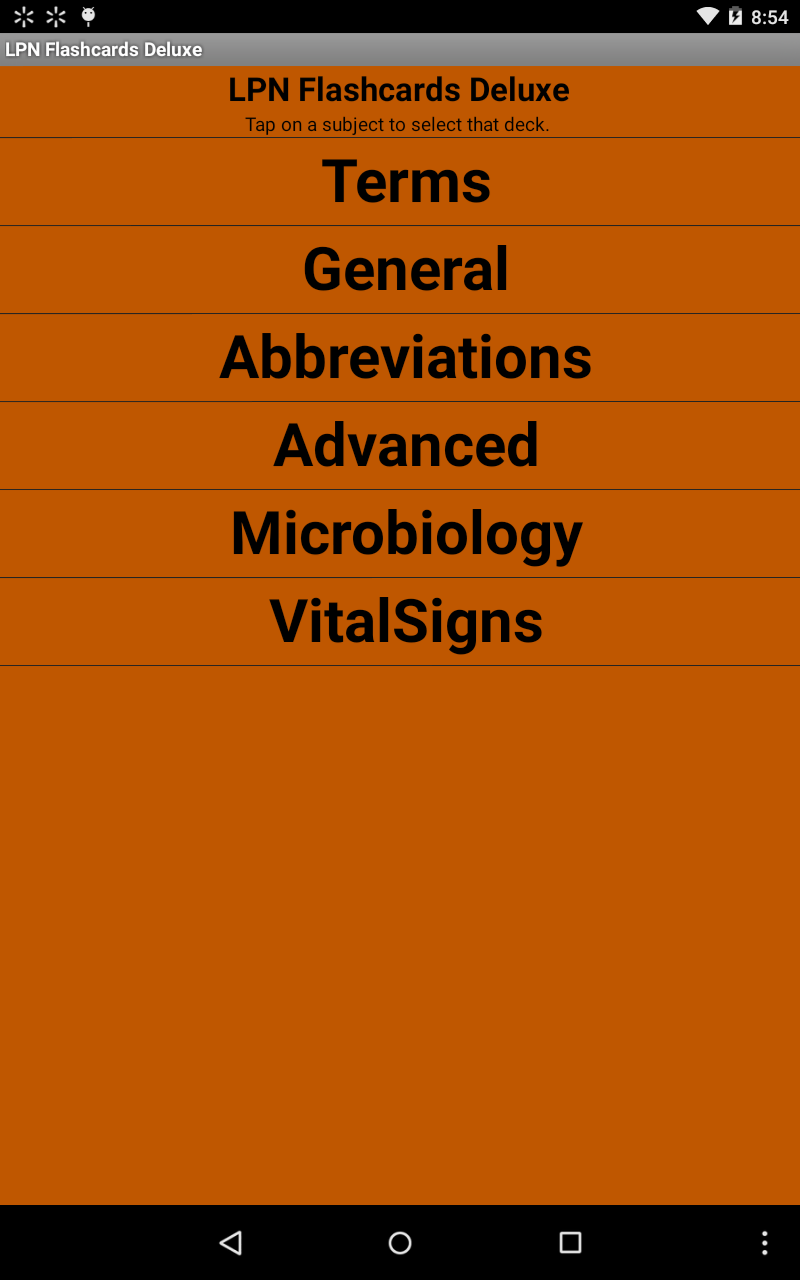The image size is (800, 1280).
Task: Tap the clock showing 8:54
Action: pos(770,15)
